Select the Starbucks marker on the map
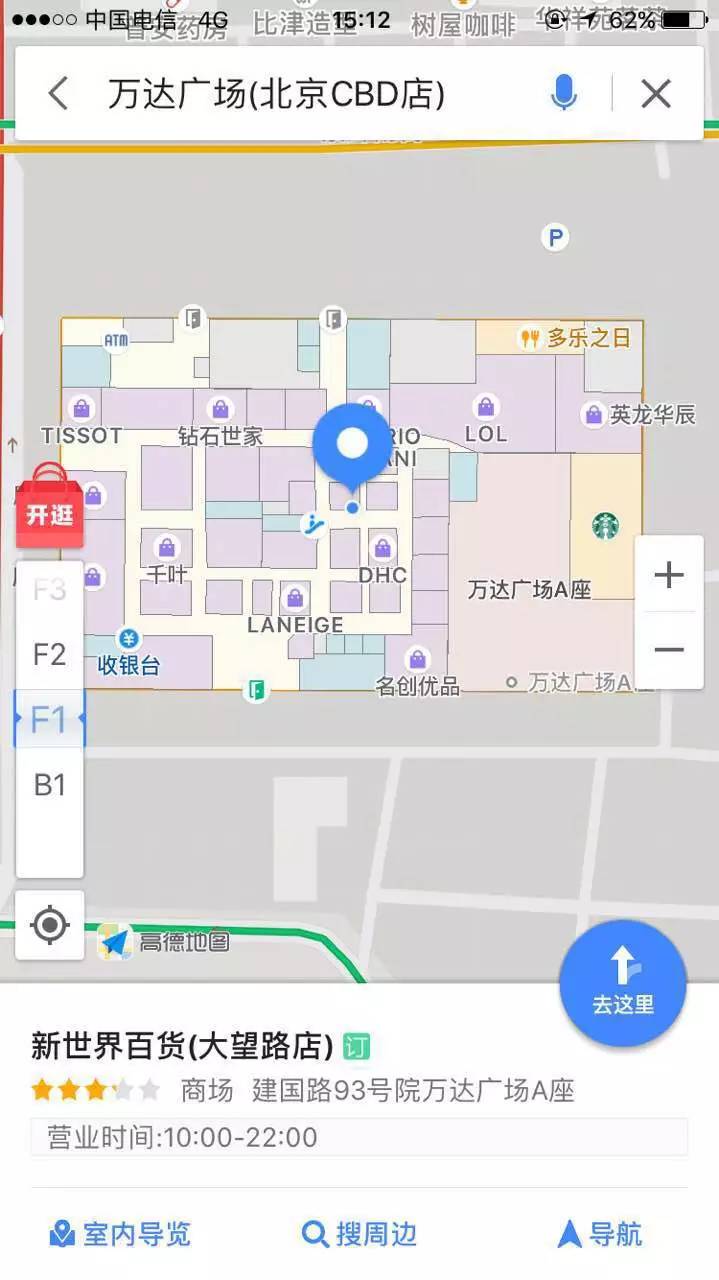Image resolution: width=719 pixels, height=1280 pixels. pyautogui.click(x=605, y=525)
